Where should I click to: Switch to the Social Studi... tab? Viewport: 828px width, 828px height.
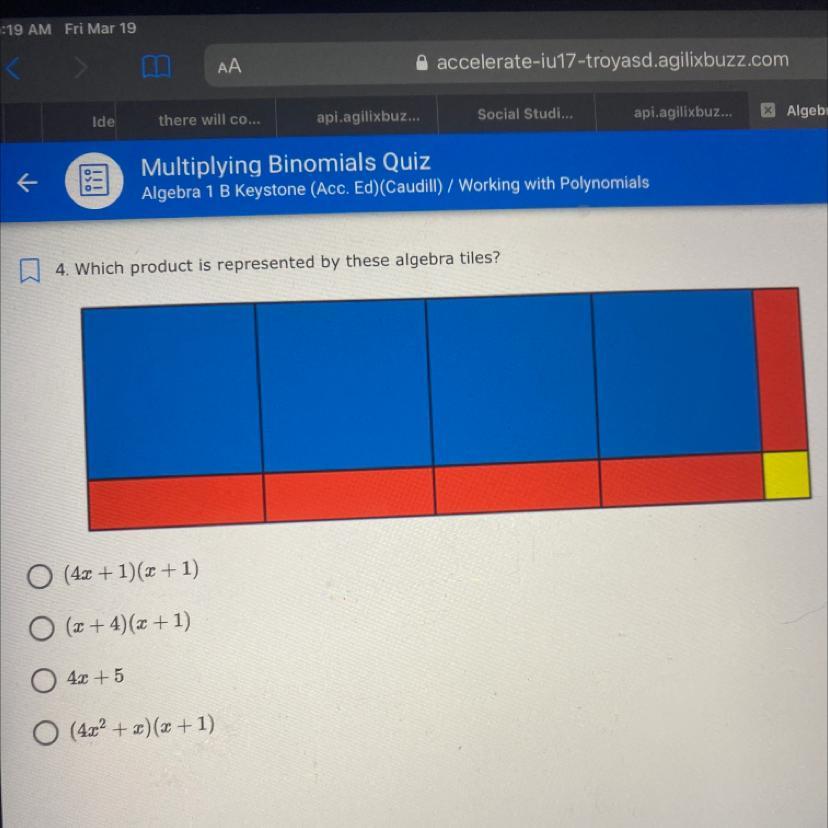point(525,114)
